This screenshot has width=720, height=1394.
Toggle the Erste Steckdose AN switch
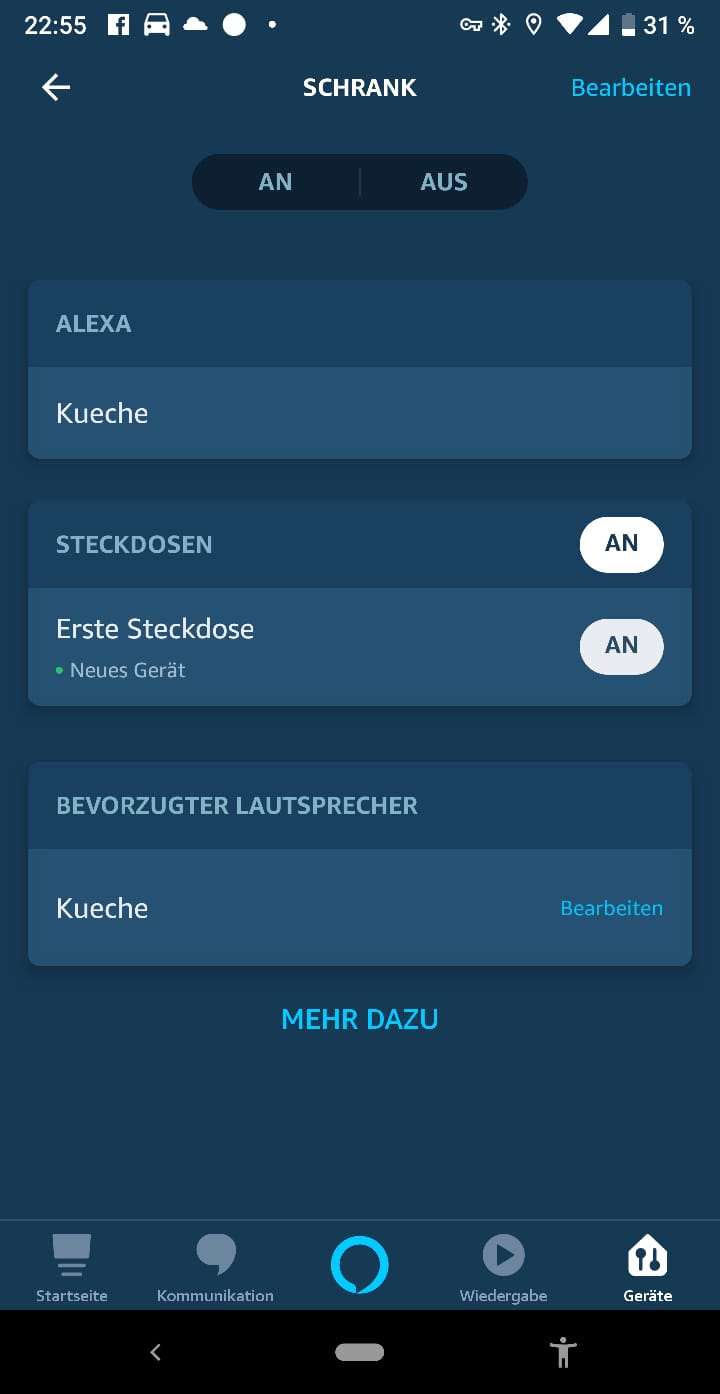point(621,646)
